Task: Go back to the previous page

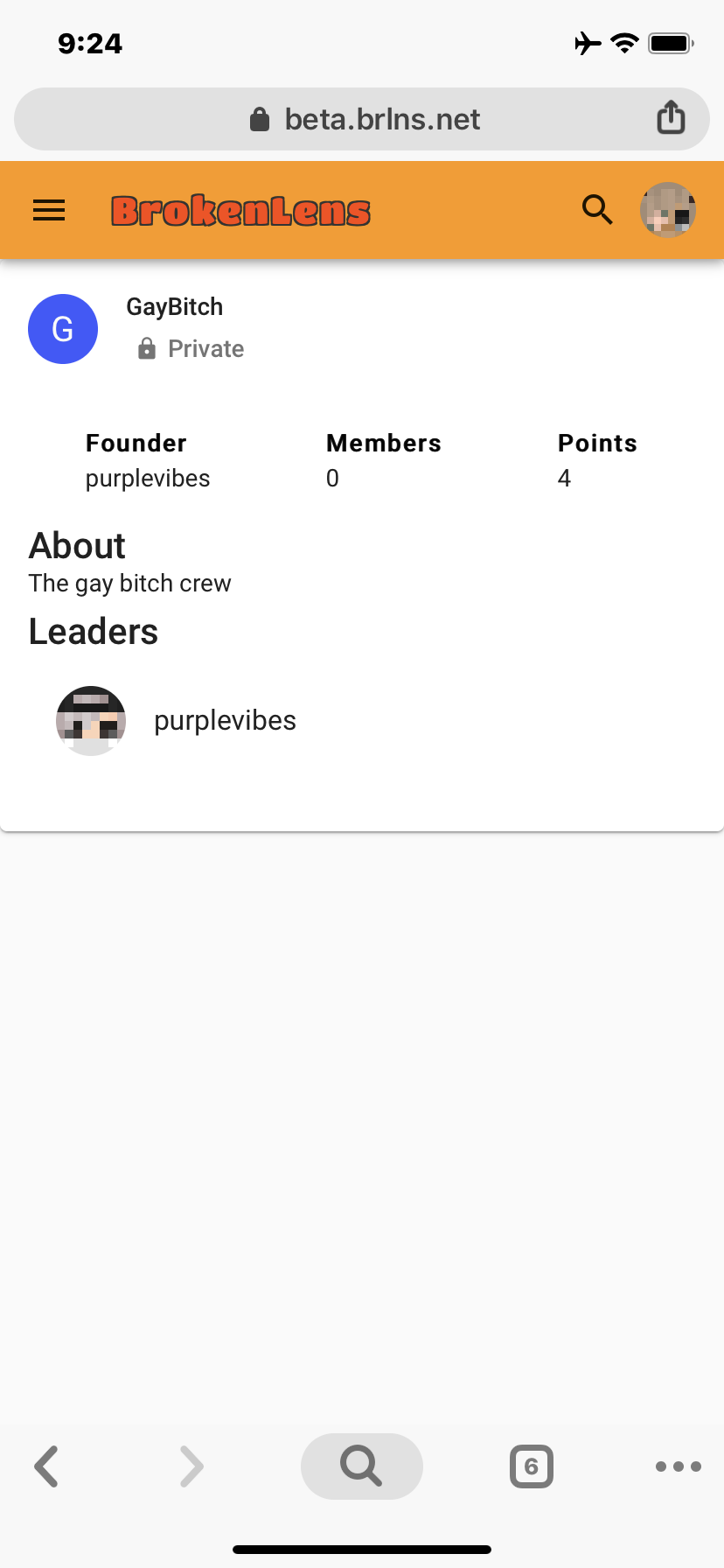Action: 46,1466
